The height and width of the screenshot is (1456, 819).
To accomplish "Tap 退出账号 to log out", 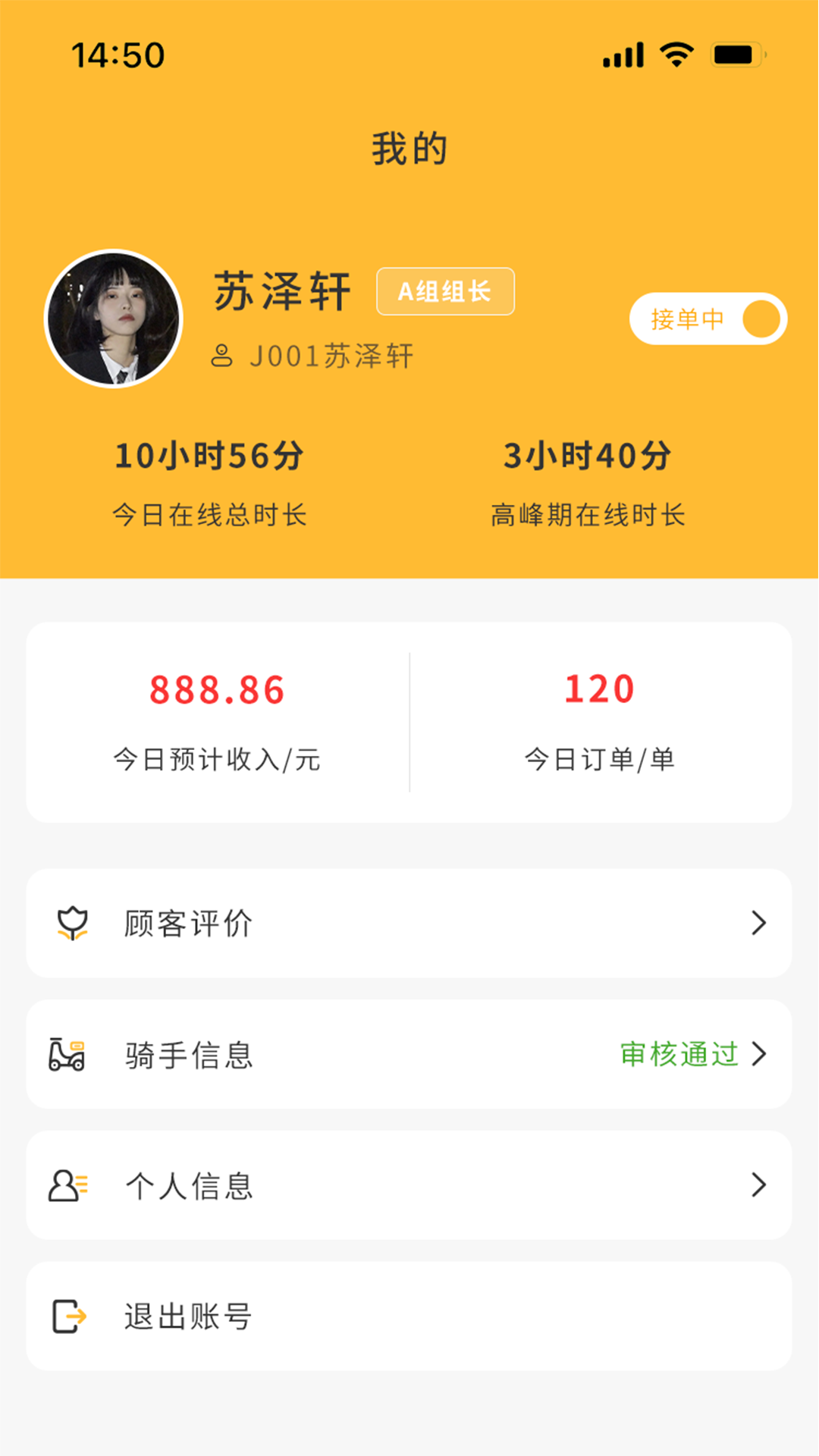I will click(409, 1316).
